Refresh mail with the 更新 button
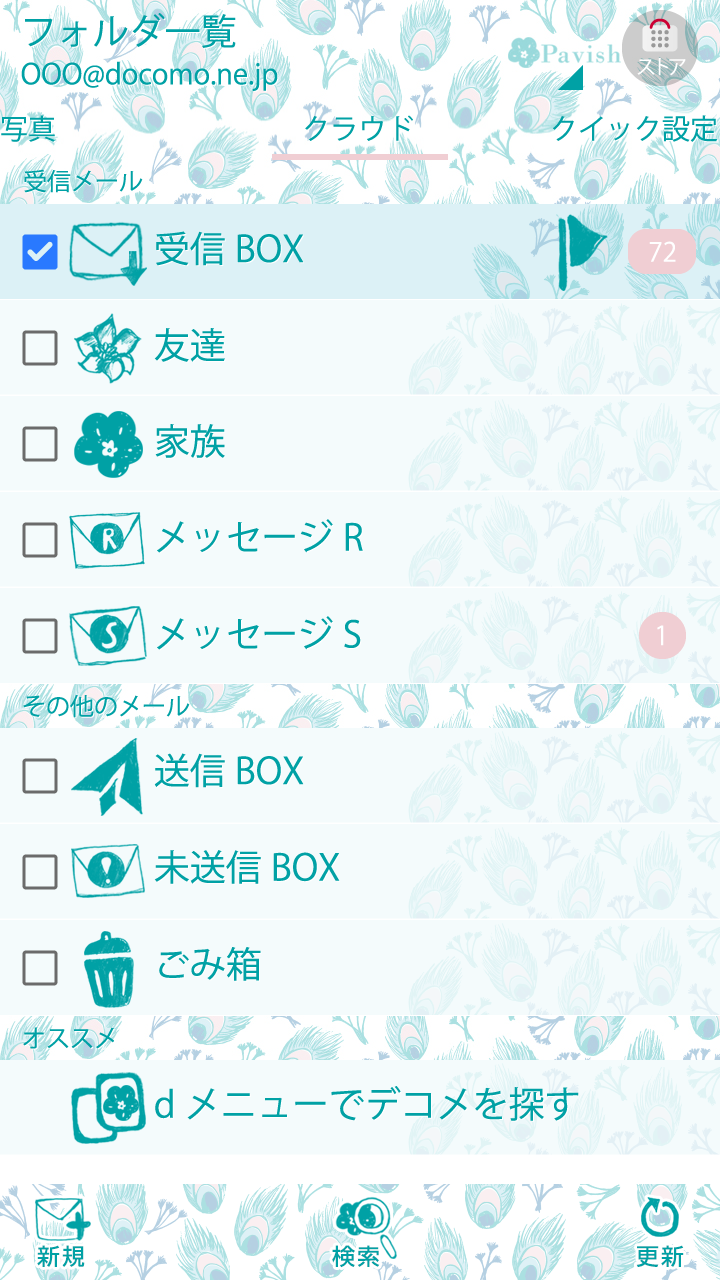This screenshot has height=1280, width=720. 659,1232
